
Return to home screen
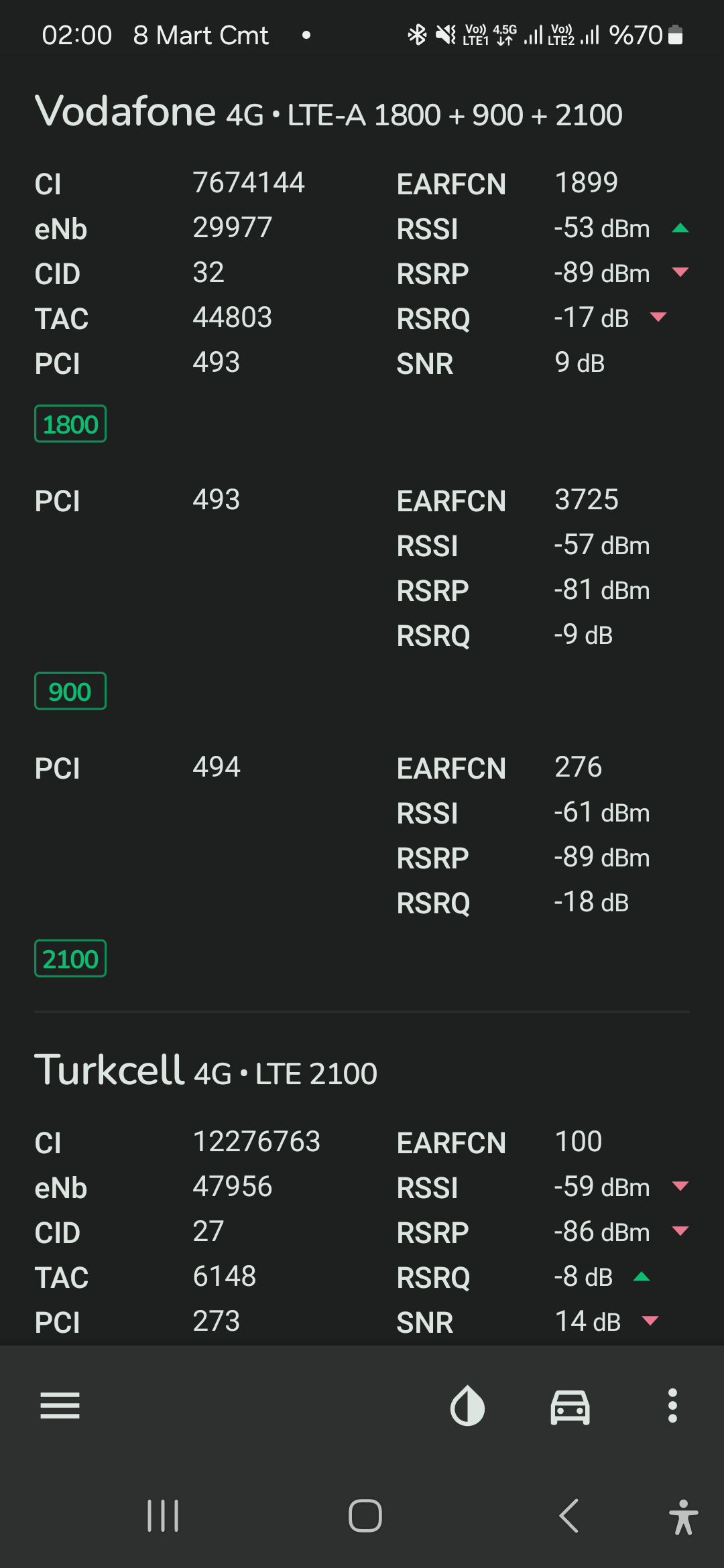tap(365, 1516)
